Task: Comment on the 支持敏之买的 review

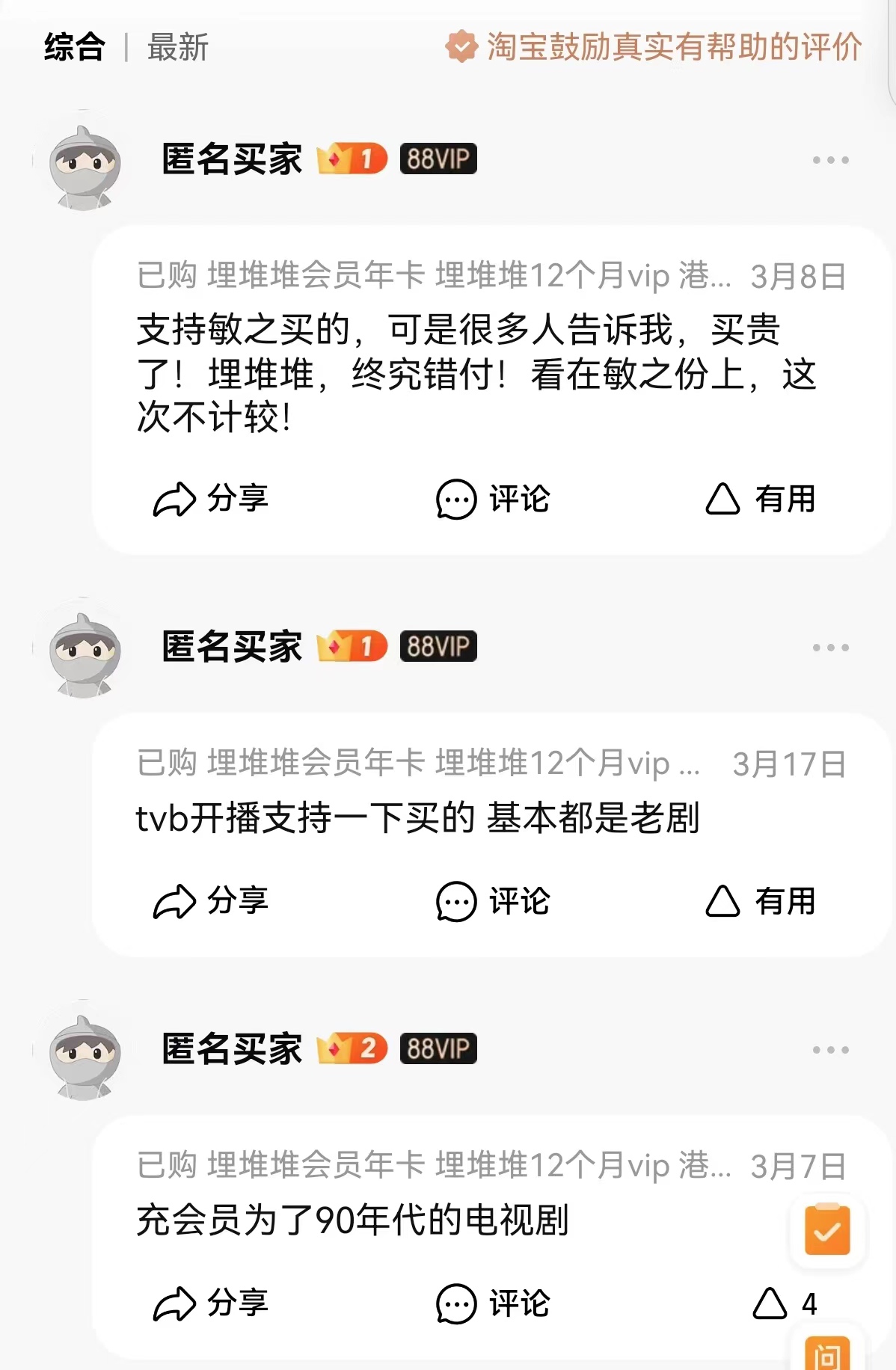Action: tap(493, 499)
